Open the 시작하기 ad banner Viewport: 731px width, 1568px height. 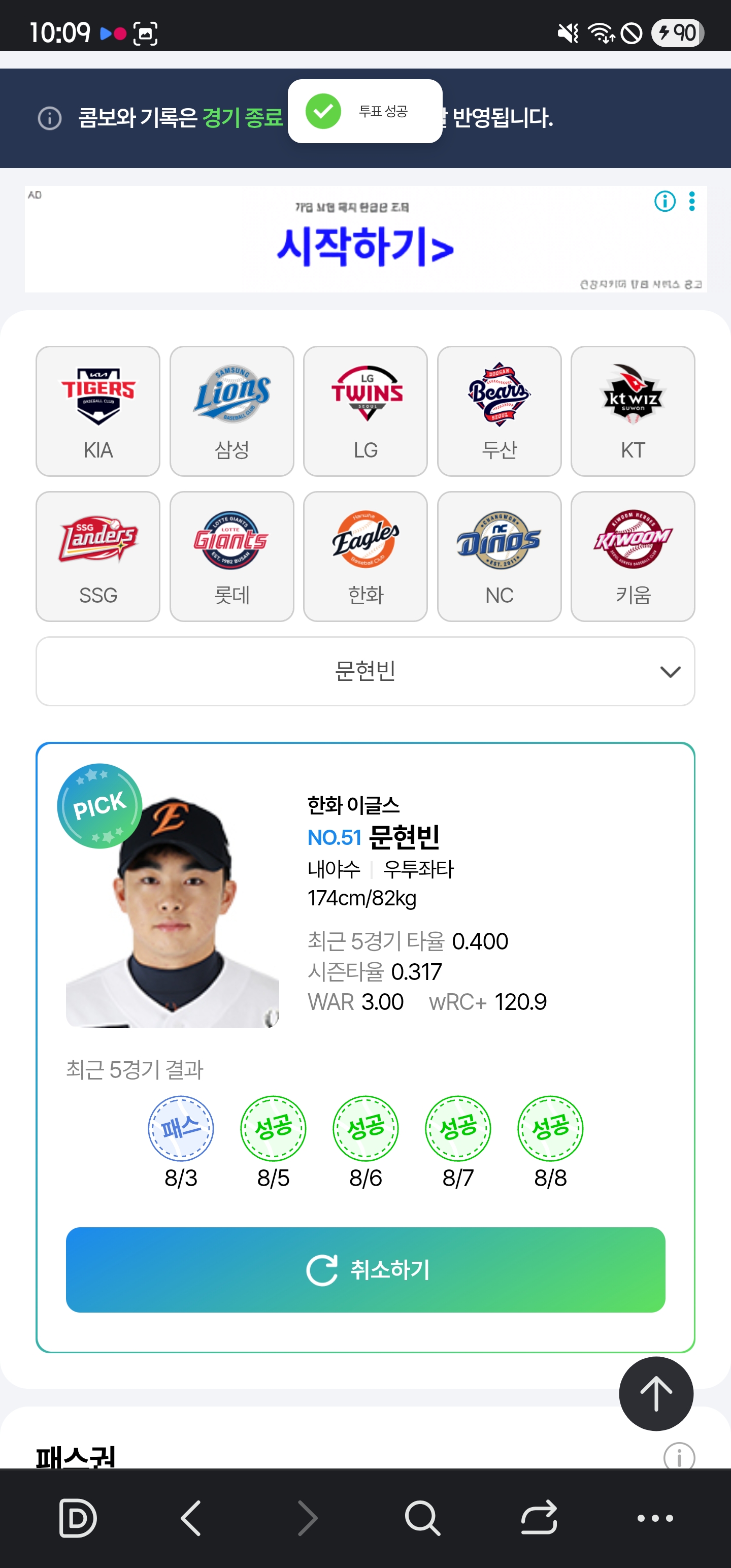click(365, 246)
